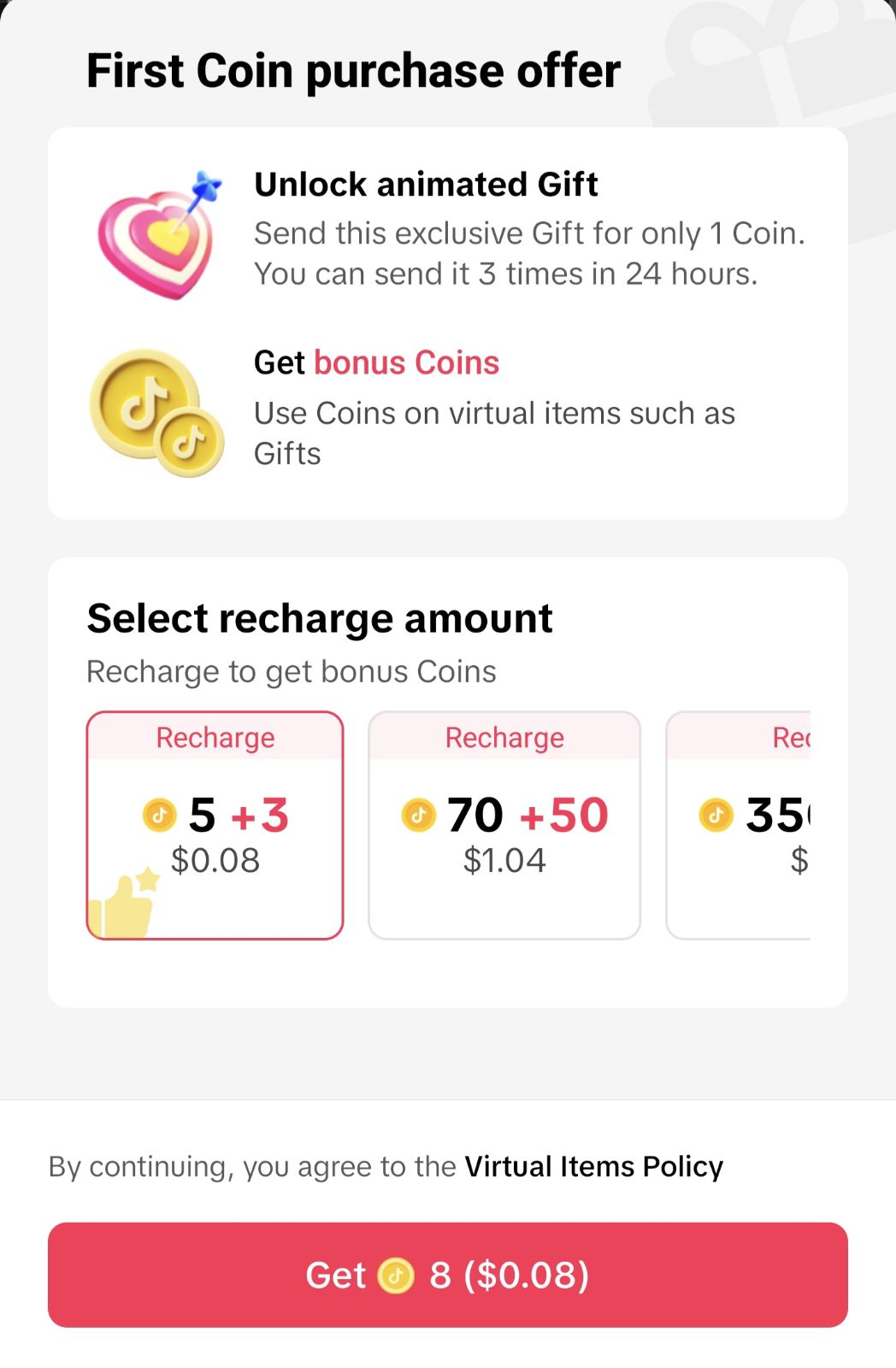The width and height of the screenshot is (896, 1368).
Task: Click the First Coin purchase offer title
Action: coord(353,70)
